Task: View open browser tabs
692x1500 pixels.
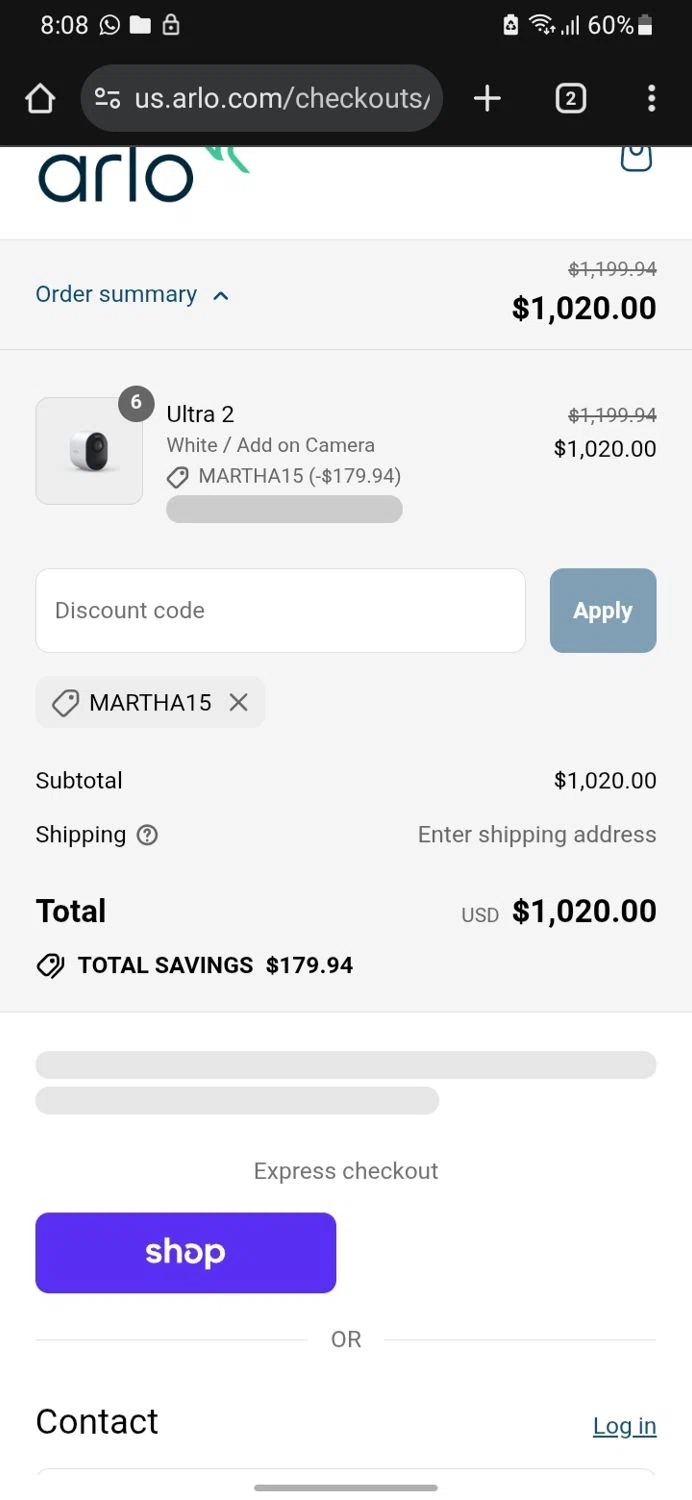Action: (570, 98)
